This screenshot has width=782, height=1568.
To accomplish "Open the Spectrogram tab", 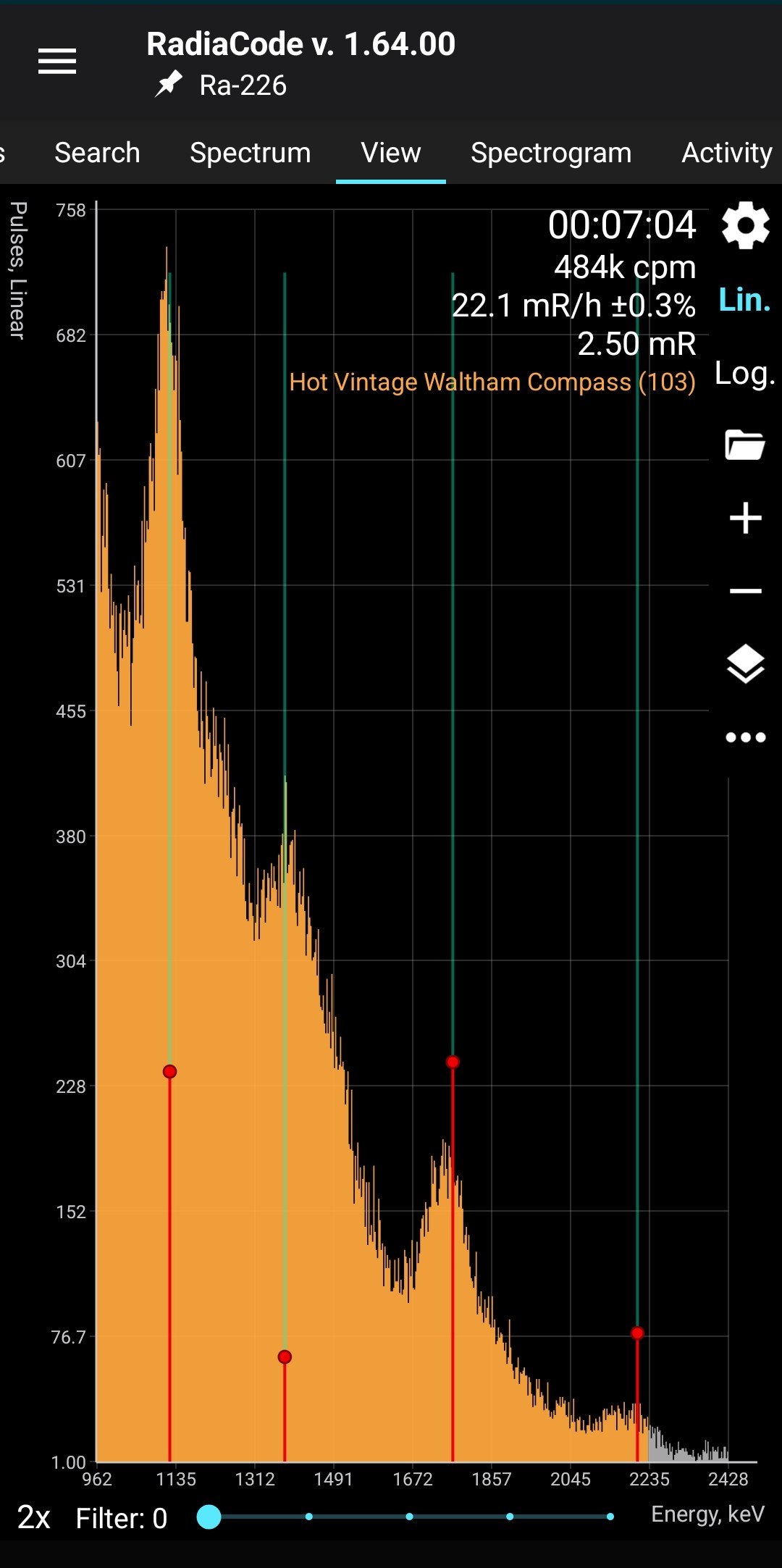I will point(551,153).
